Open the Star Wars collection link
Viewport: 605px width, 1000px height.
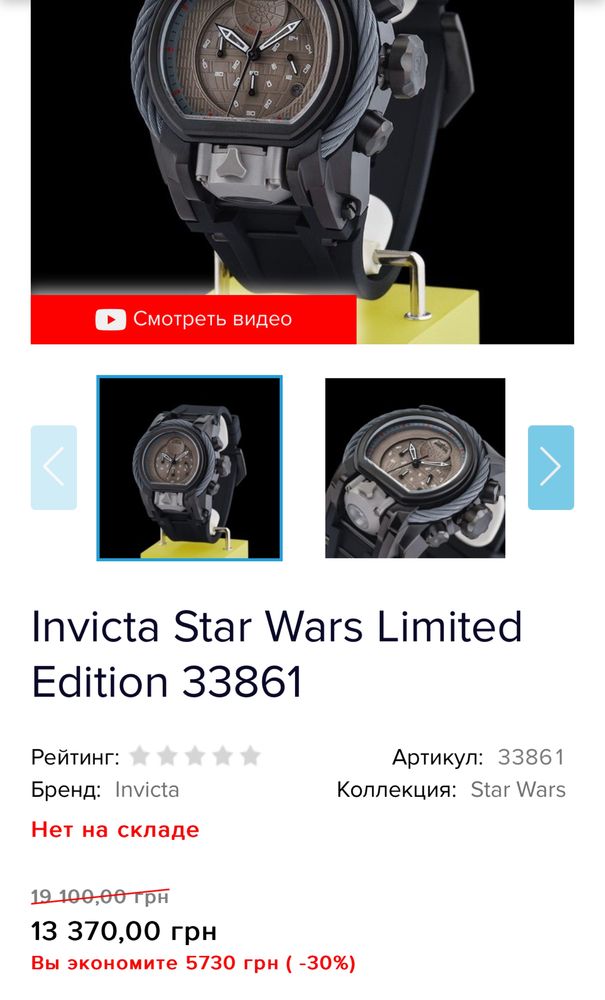[518, 790]
